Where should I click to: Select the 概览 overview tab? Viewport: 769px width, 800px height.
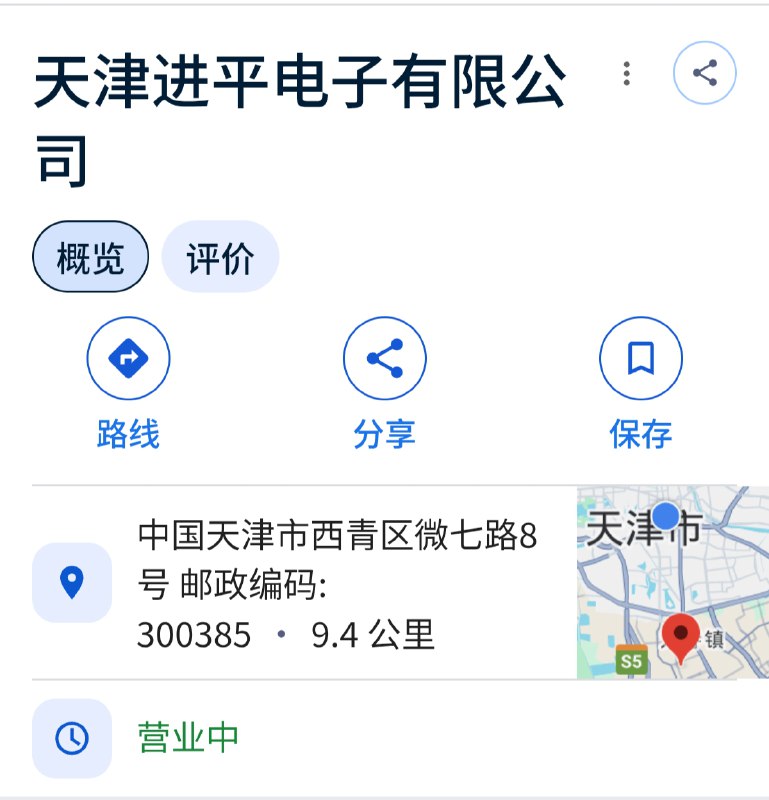click(x=91, y=257)
